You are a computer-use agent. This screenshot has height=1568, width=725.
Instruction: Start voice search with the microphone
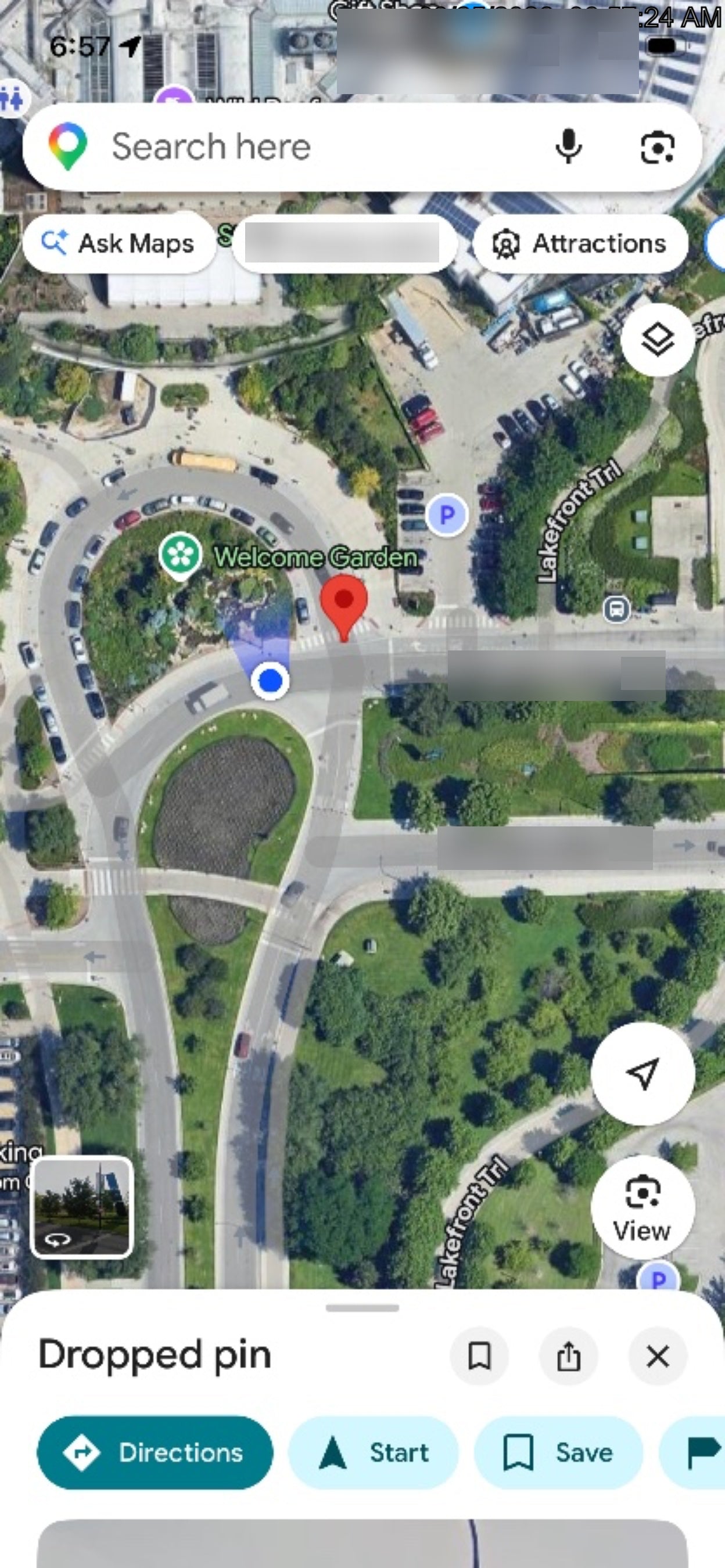click(x=568, y=147)
